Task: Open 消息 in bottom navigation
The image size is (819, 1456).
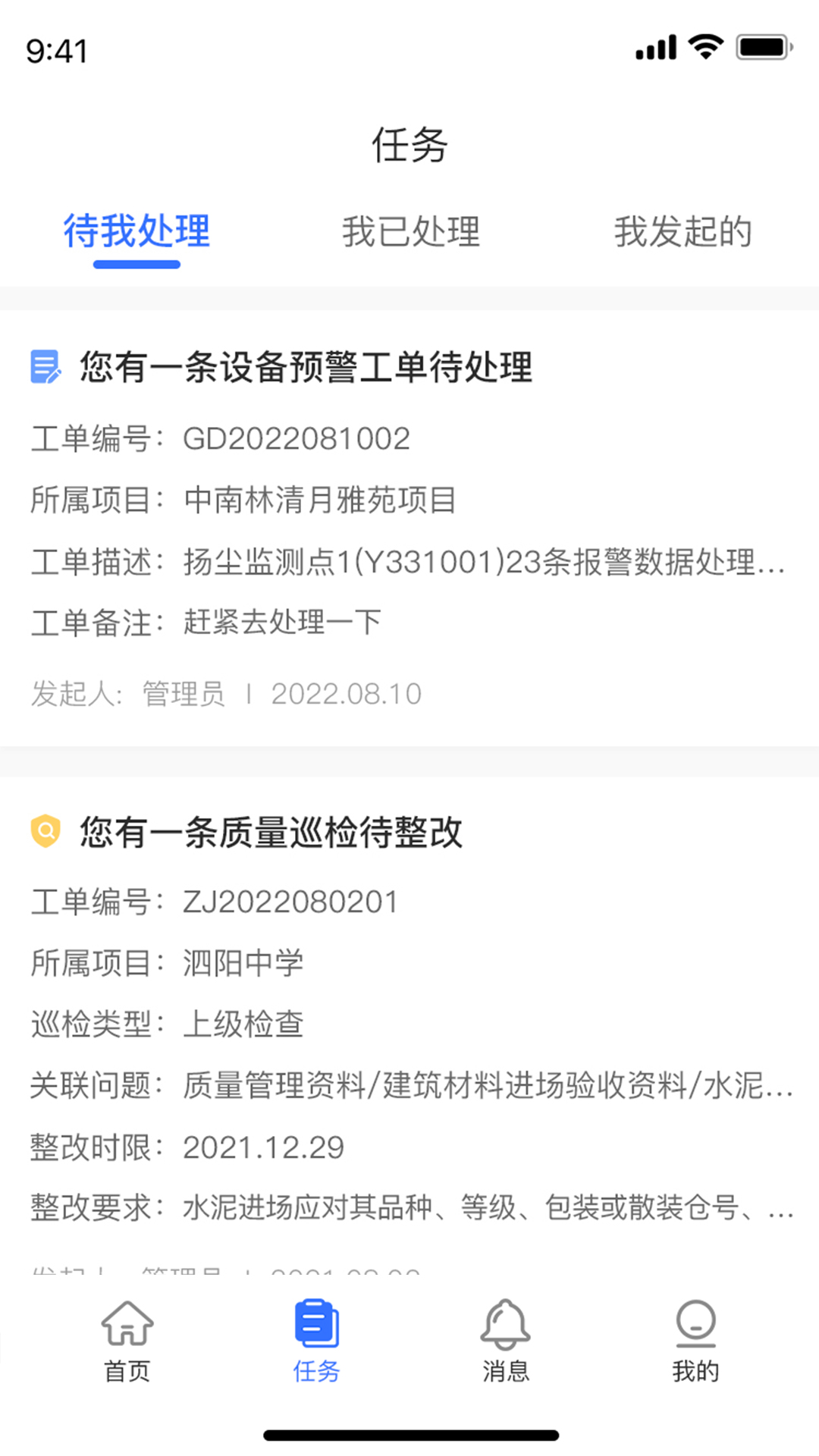Action: tap(506, 1341)
